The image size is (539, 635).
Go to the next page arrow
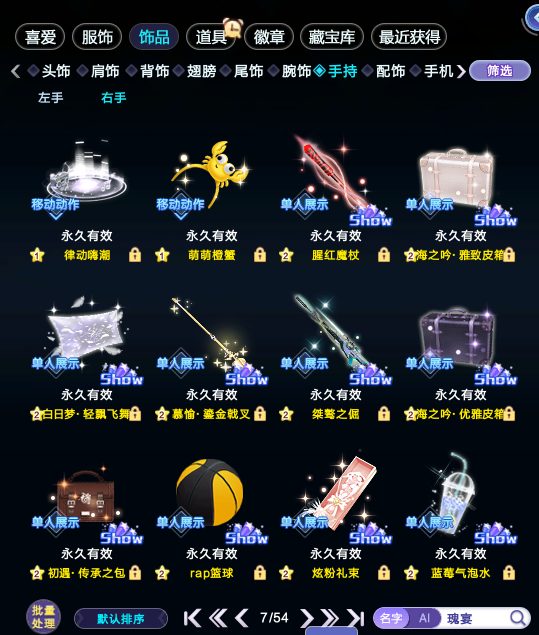point(307,618)
